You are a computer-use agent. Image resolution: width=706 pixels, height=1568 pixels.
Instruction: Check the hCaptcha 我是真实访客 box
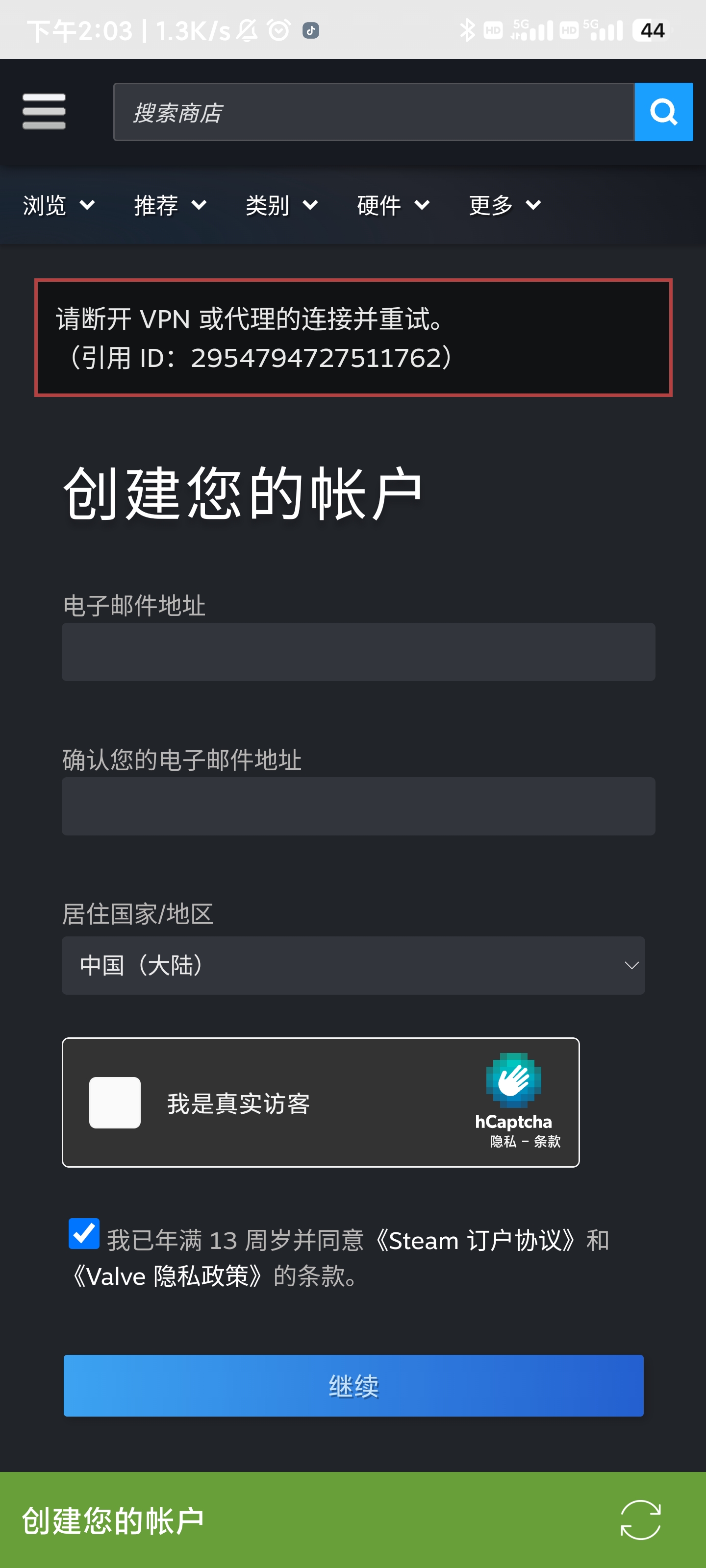115,1102
